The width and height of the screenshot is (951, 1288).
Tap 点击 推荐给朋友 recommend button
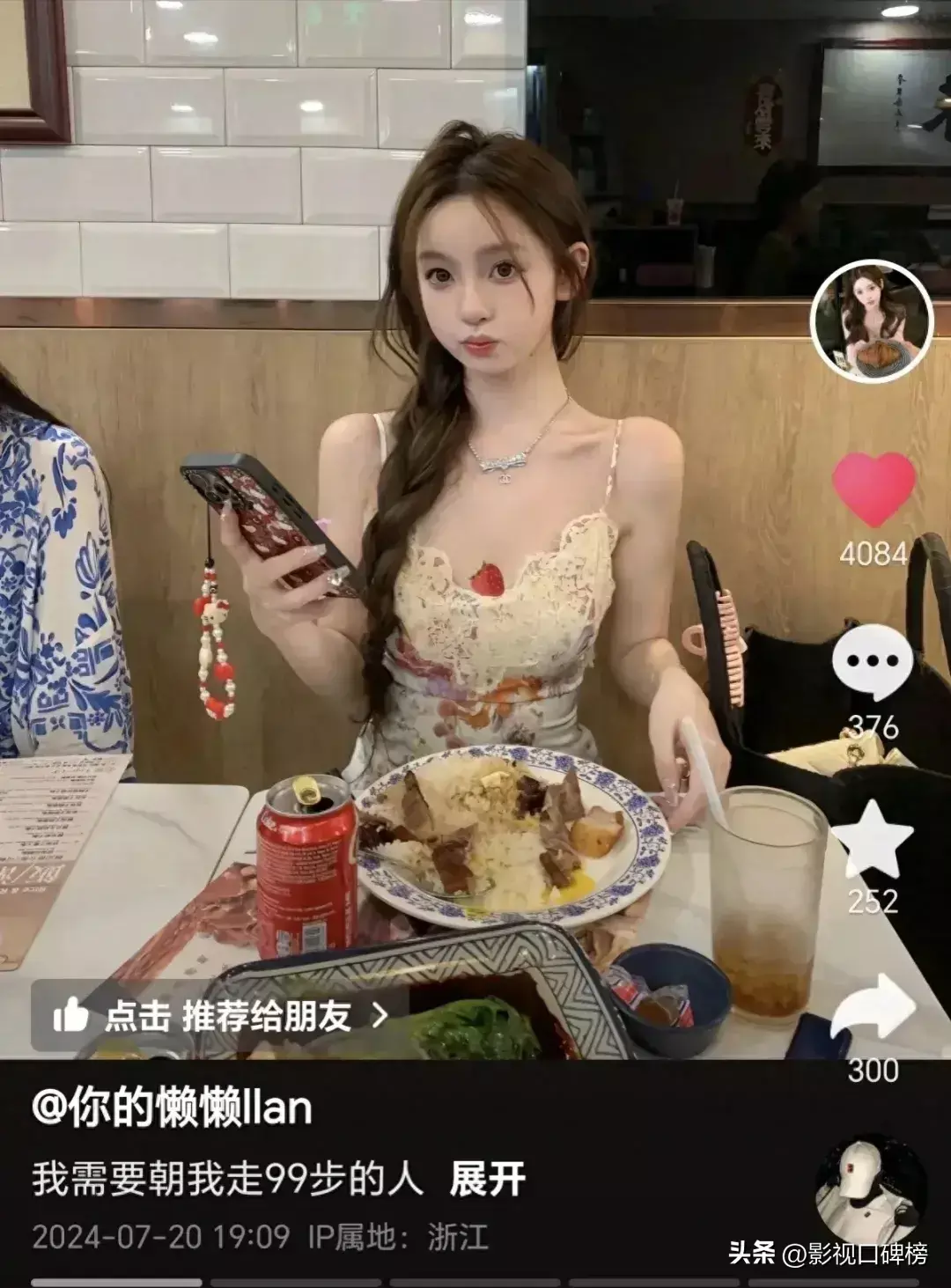(x=220, y=1016)
